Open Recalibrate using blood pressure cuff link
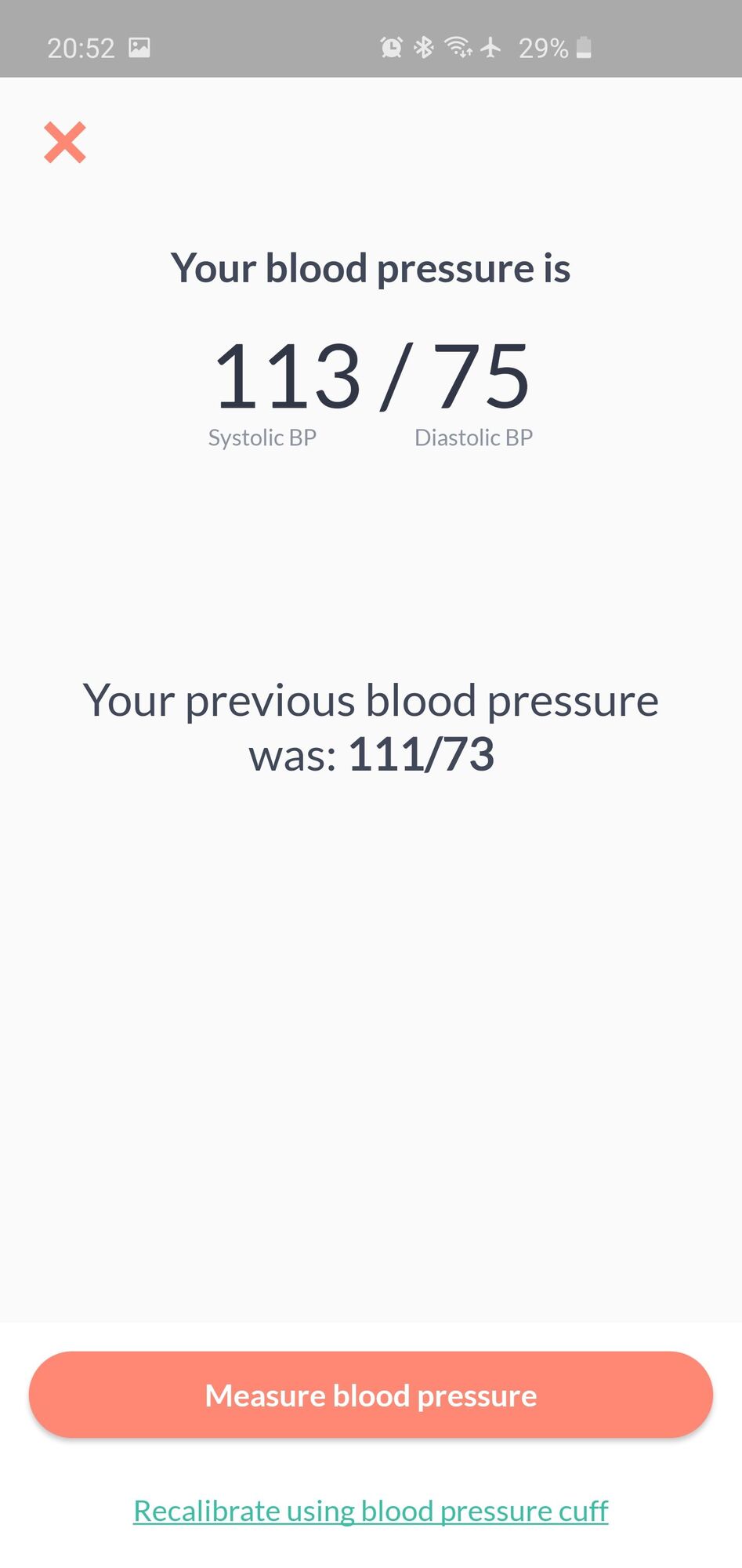Screen dimensions: 742x1568 [x=371, y=1511]
